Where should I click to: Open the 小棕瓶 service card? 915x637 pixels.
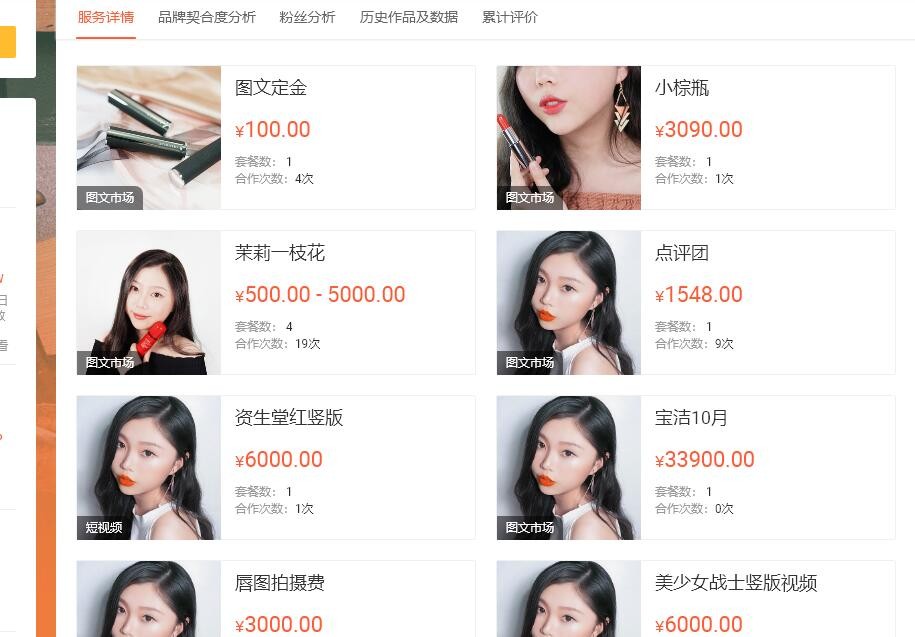pos(682,88)
